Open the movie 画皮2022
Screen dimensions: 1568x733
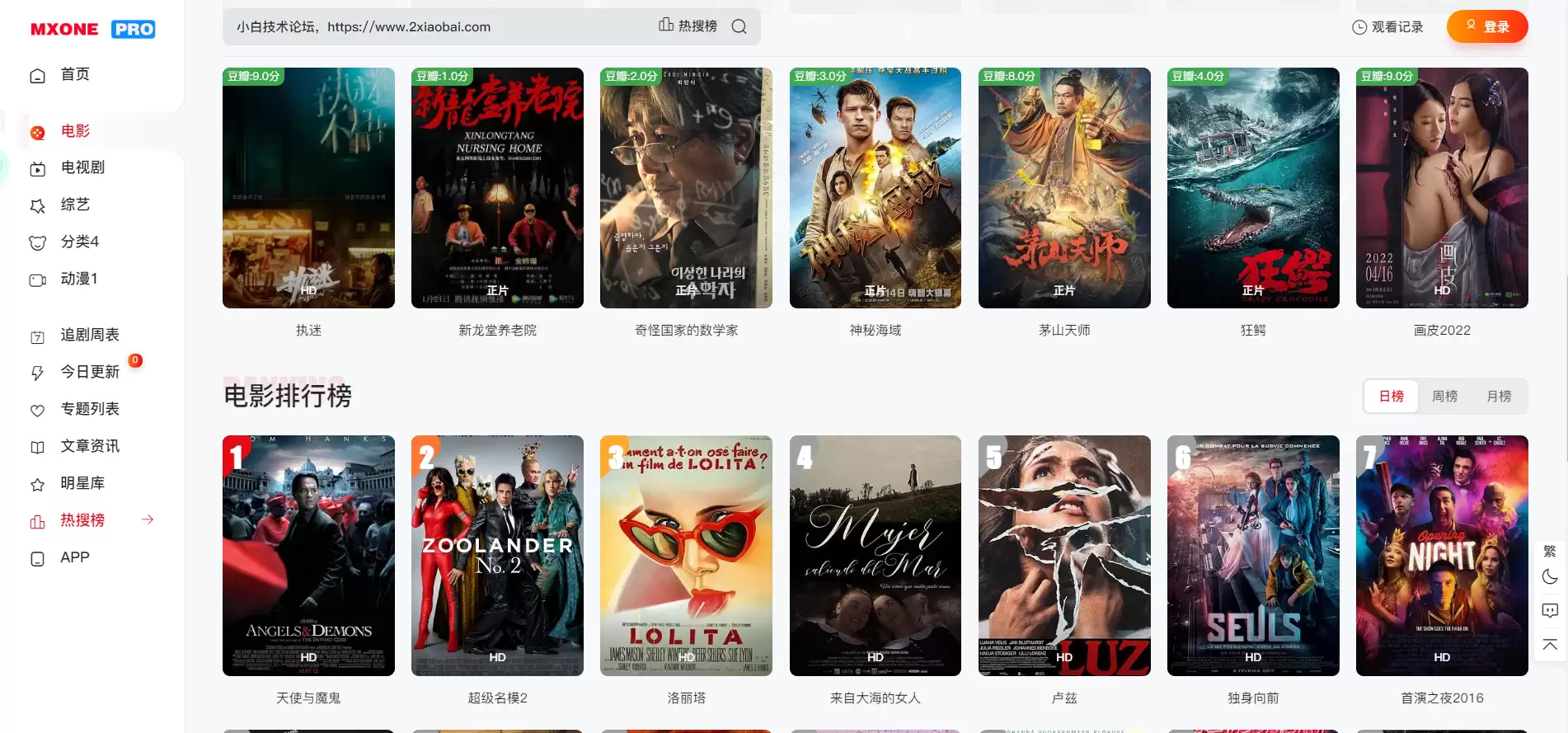[x=1441, y=188]
